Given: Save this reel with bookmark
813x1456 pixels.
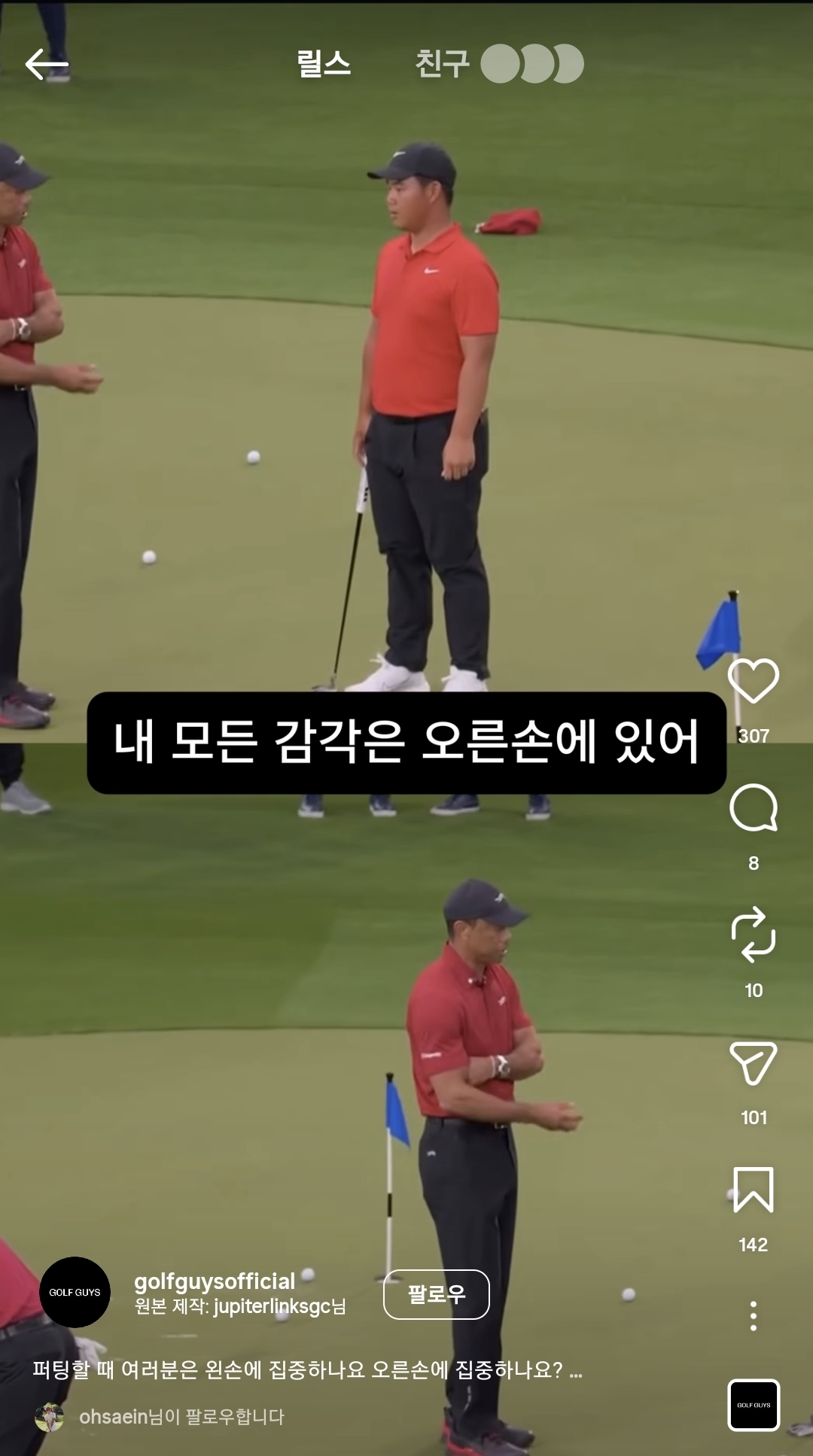Looking at the screenshot, I should 753,1190.
